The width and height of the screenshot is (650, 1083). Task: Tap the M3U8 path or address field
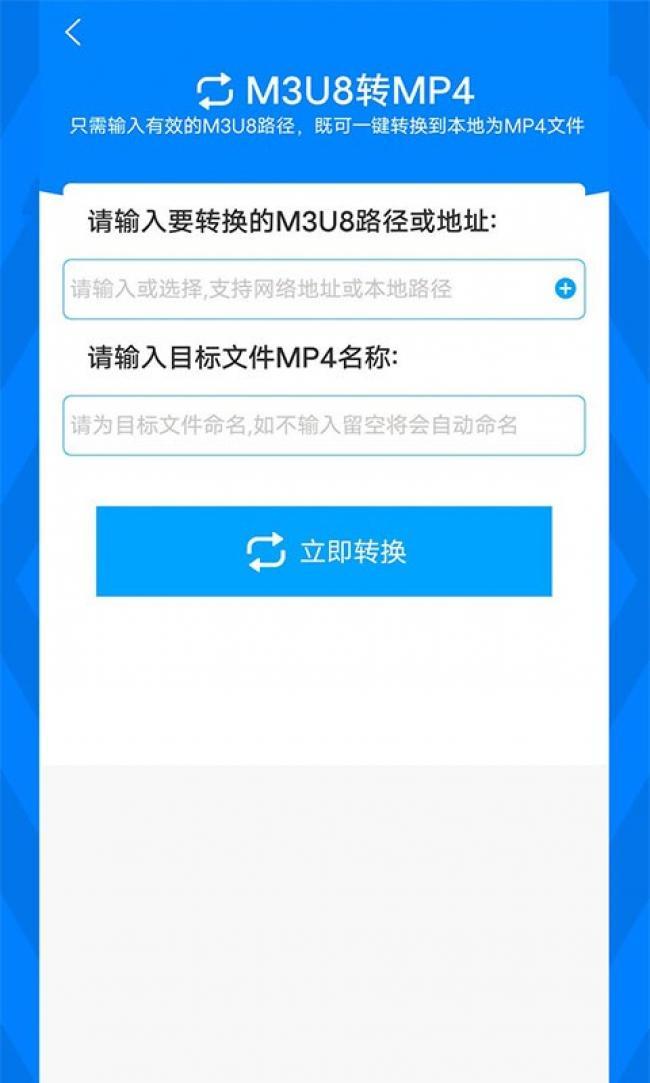[x=300, y=289]
